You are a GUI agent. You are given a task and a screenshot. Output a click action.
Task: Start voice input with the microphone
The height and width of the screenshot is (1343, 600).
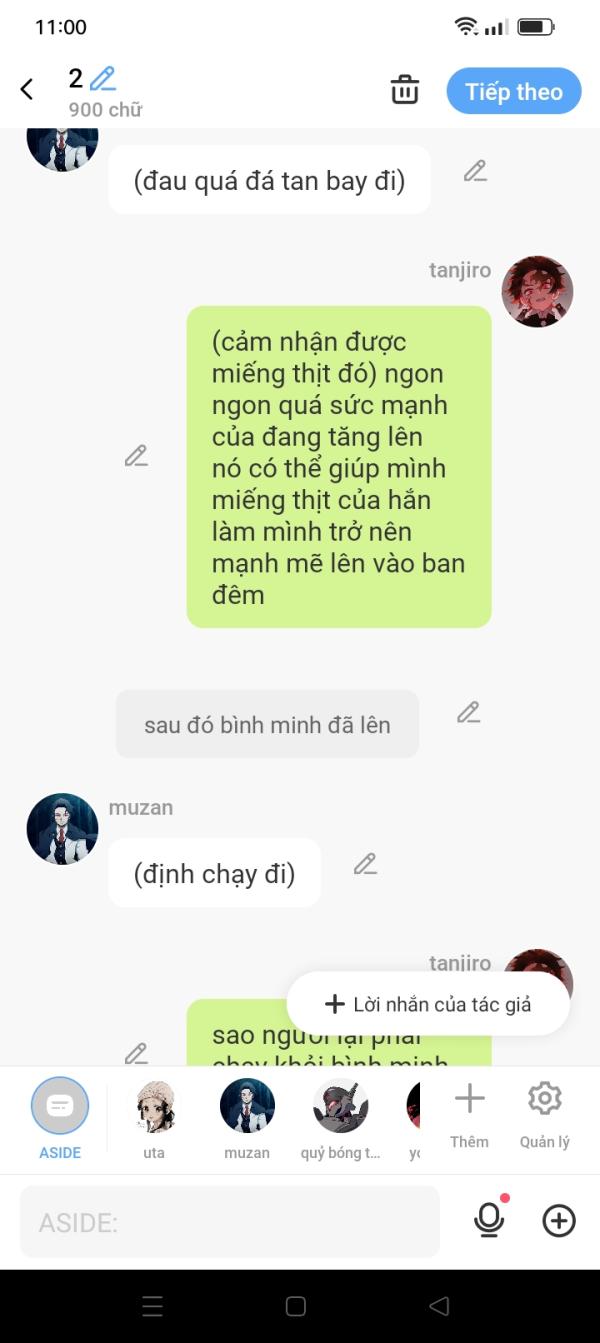489,1220
